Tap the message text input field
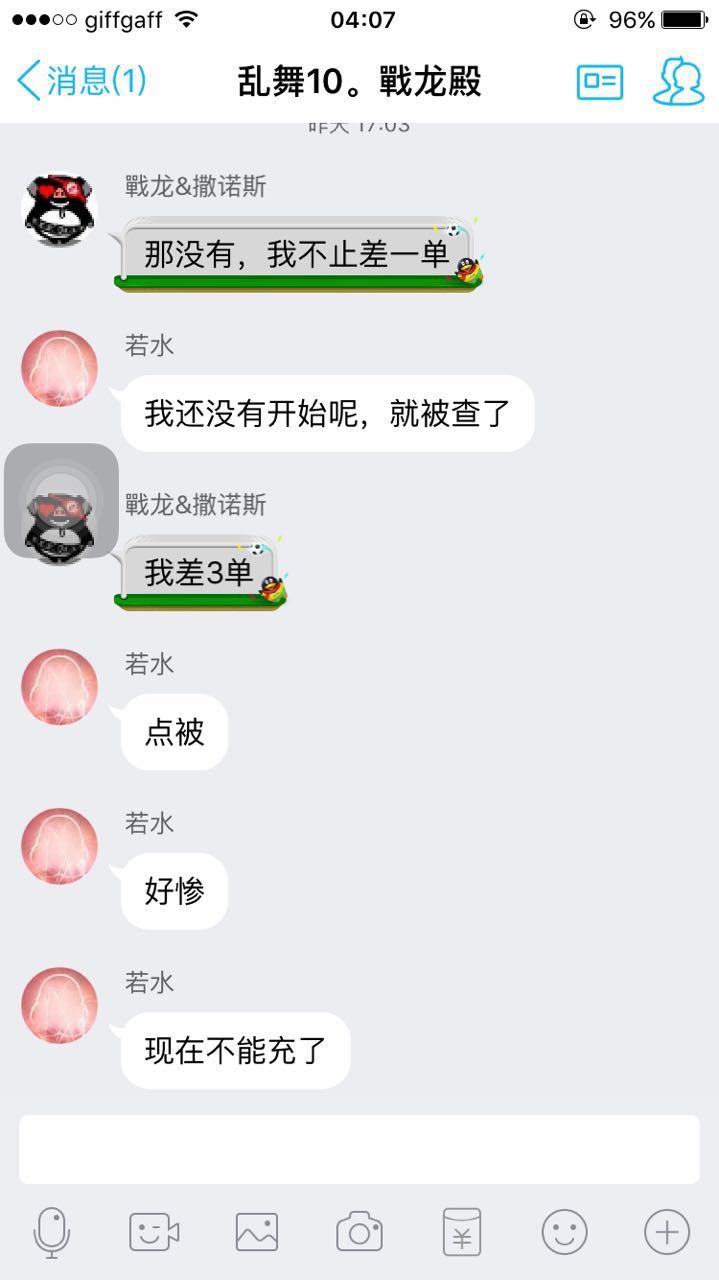719x1280 pixels. 359,1149
